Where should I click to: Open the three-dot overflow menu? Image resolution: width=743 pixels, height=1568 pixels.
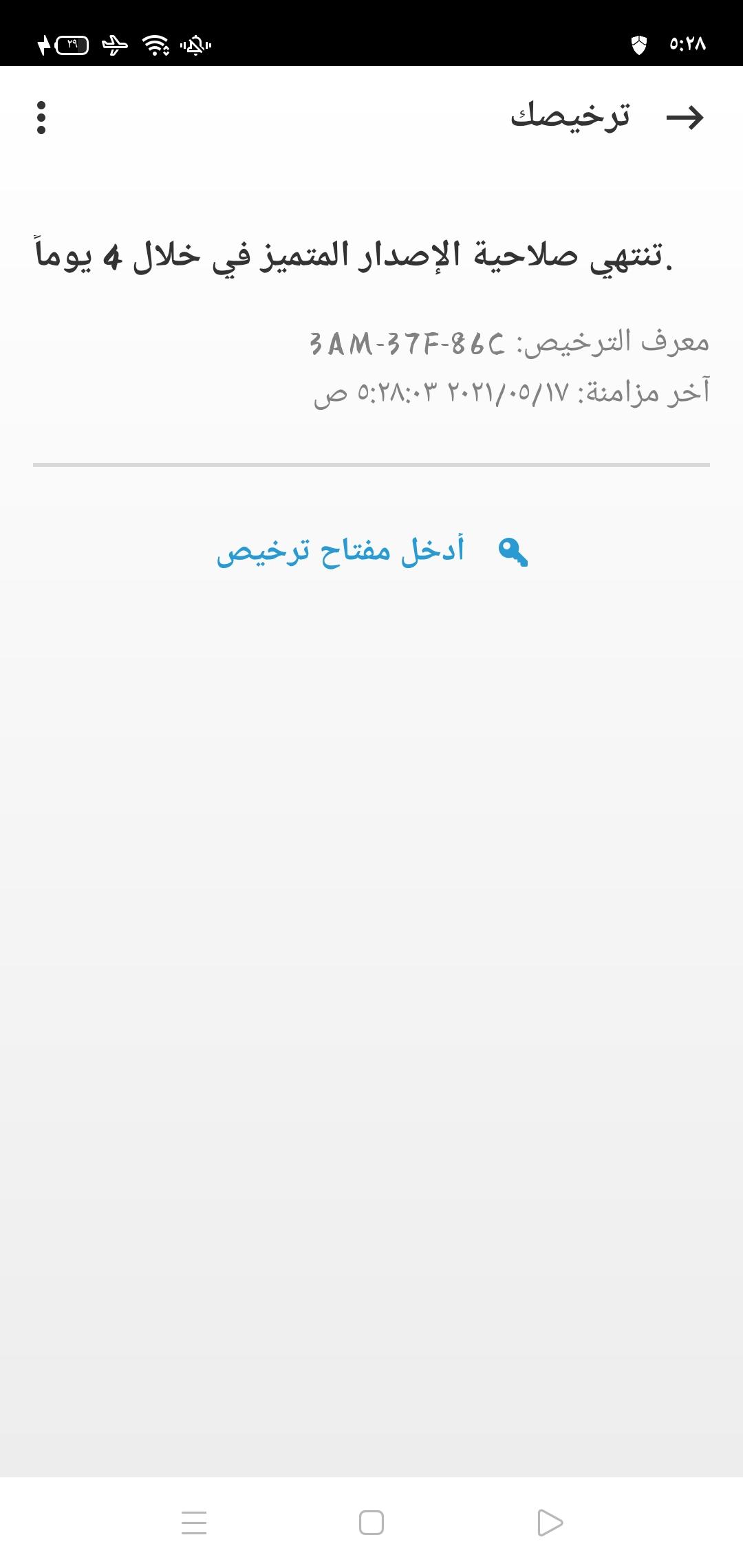tap(41, 118)
